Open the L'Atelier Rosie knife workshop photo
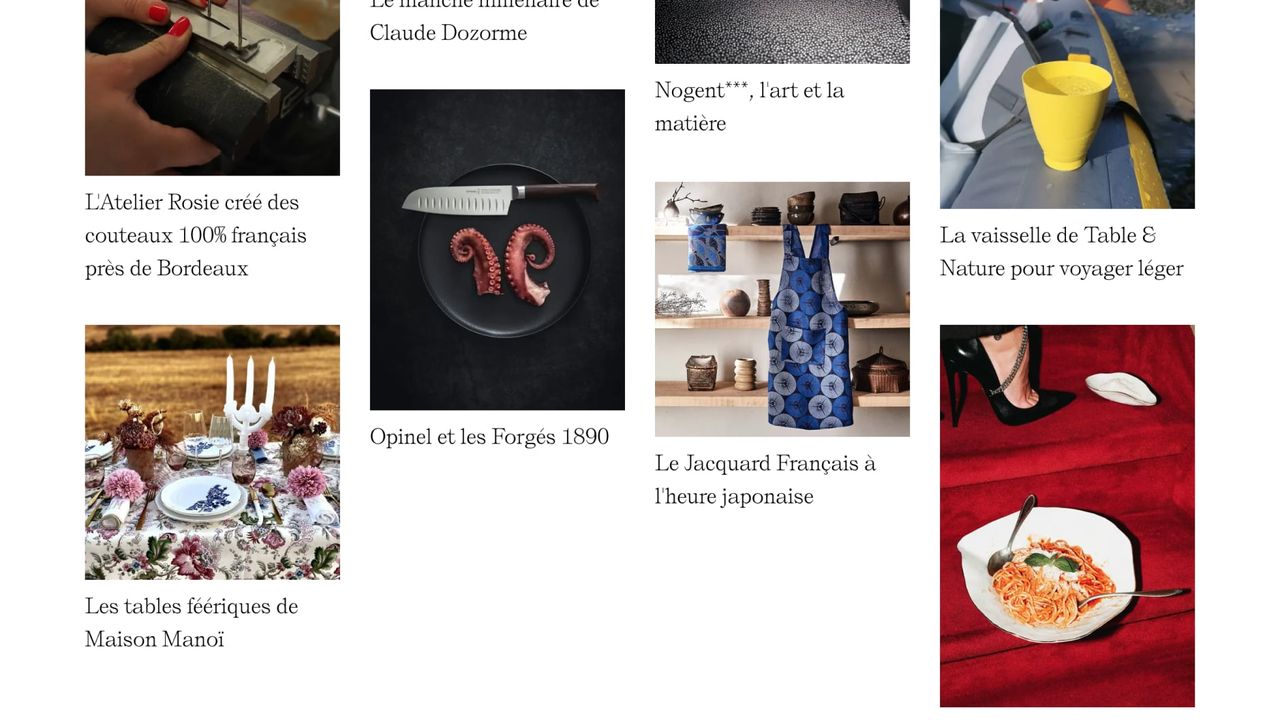1280x720 pixels. 212,88
